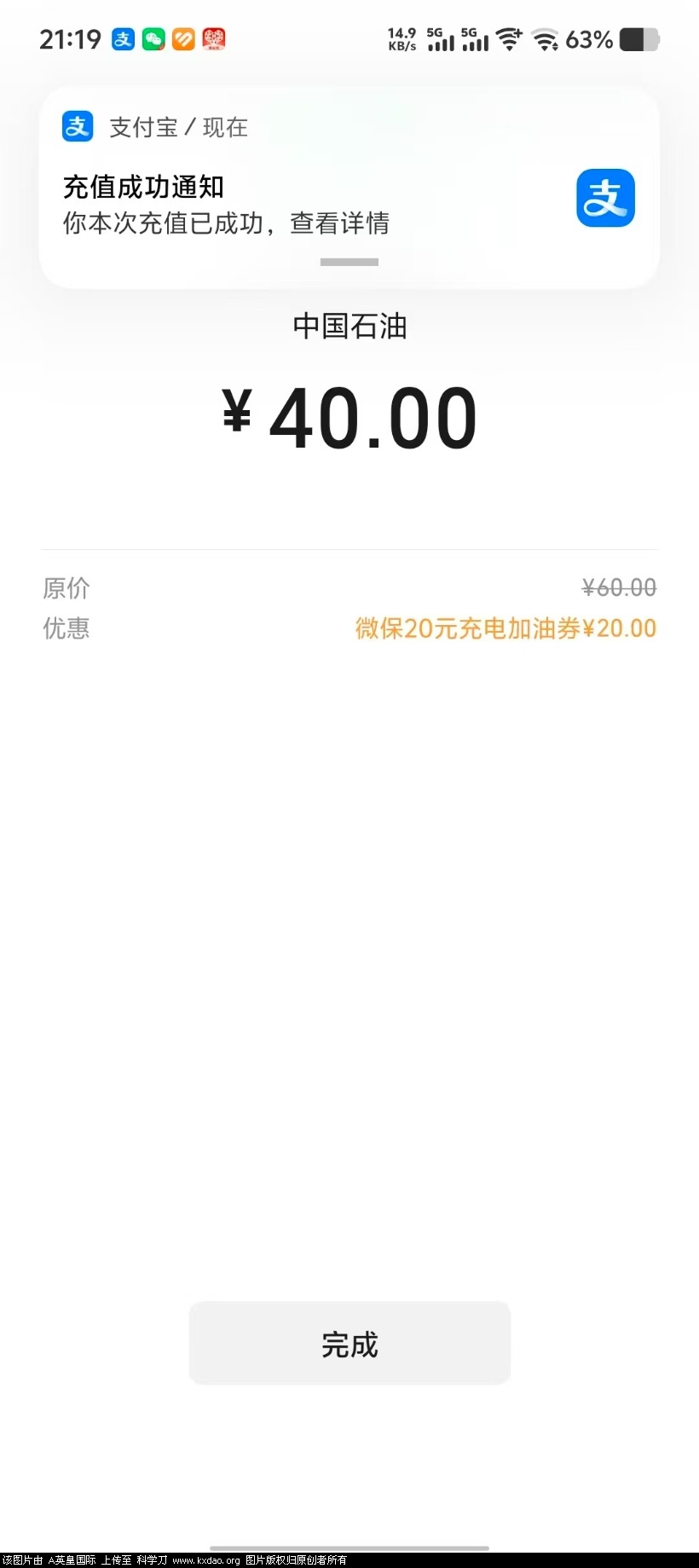
Task: Tap the large blue Alipay icon on the notification card
Action: coord(605,197)
